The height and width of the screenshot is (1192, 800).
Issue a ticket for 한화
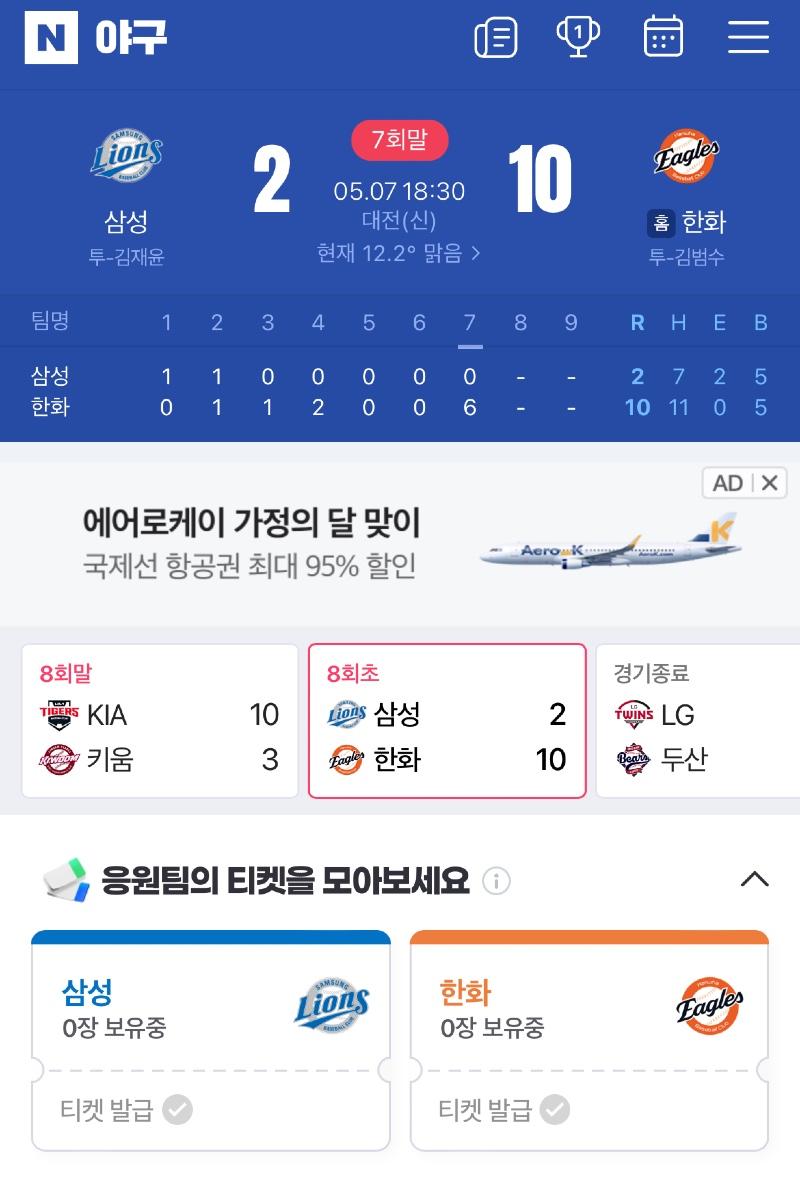503,1110
